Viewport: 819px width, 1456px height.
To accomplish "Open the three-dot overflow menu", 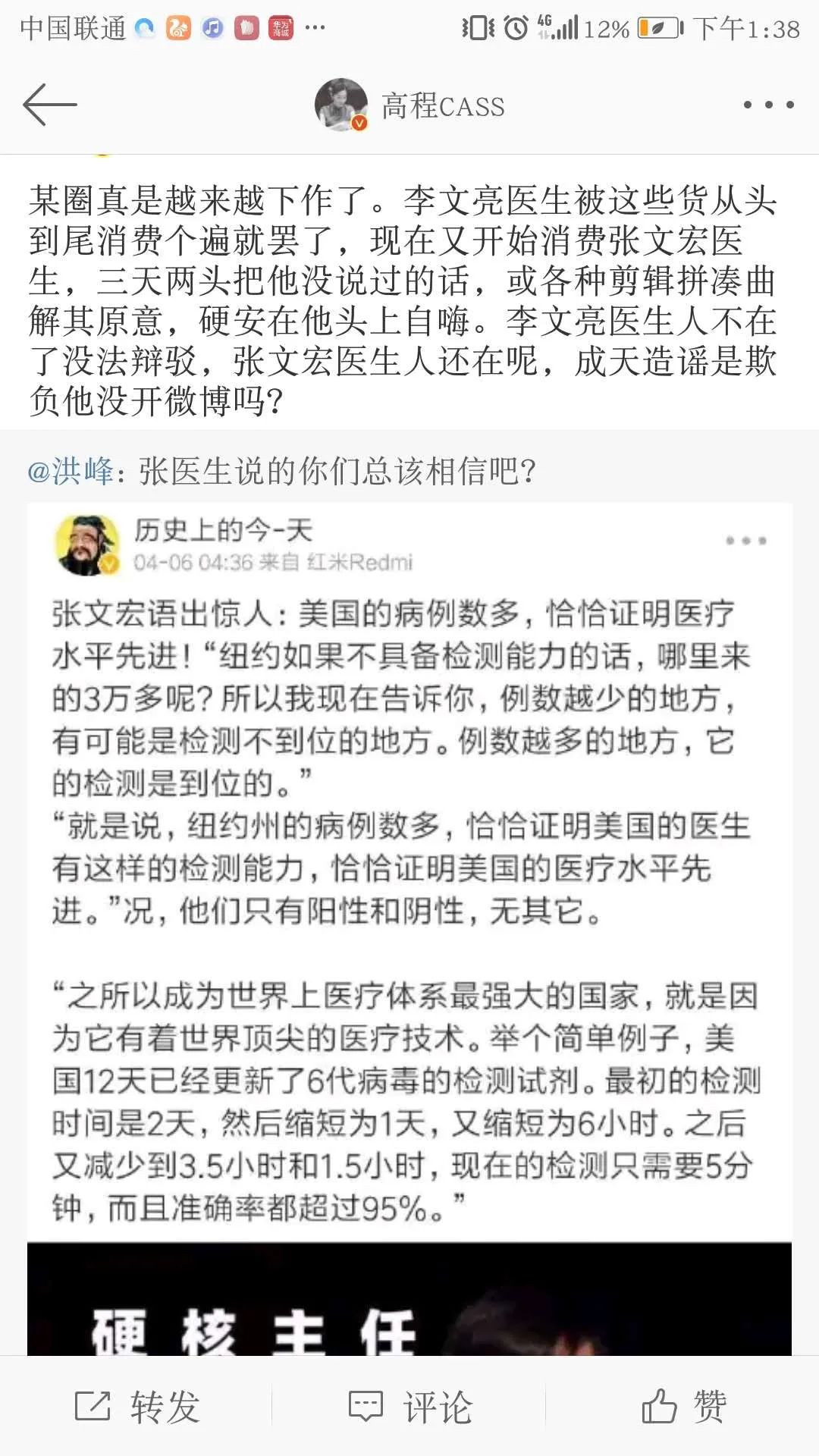I will coord(768,105).
